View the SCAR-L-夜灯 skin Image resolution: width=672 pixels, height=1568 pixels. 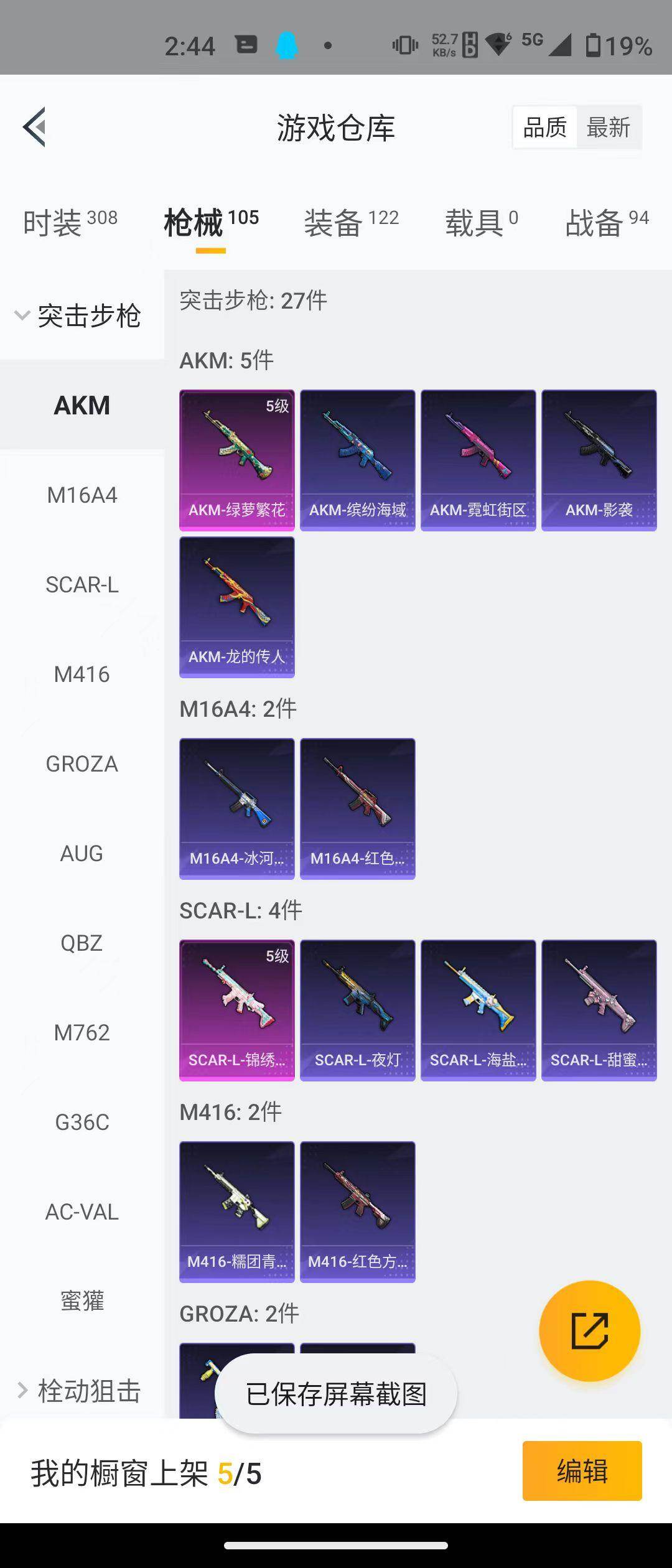(x=357, y=1010)
